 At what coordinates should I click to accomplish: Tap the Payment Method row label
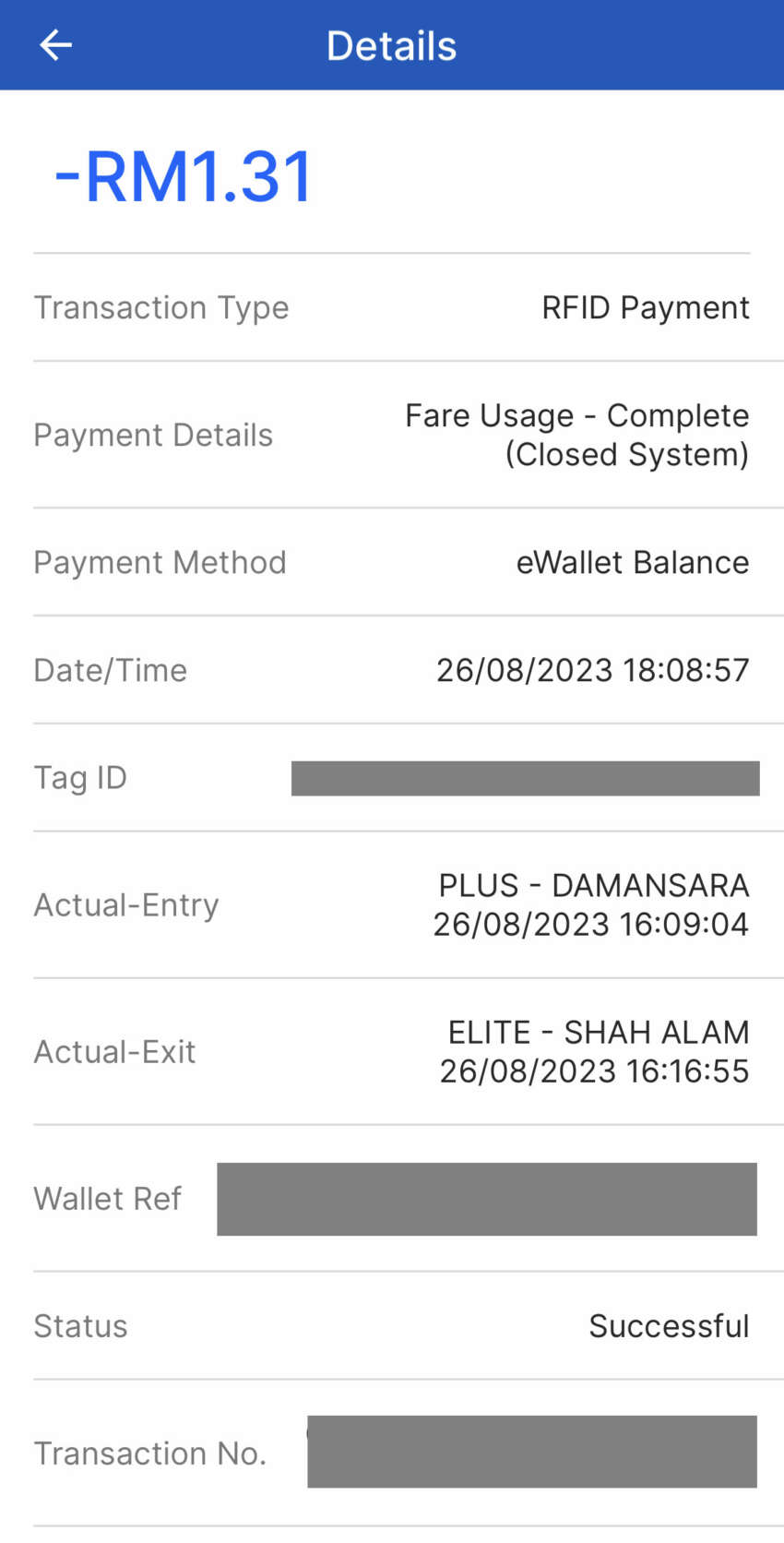[x=160, y=562]
